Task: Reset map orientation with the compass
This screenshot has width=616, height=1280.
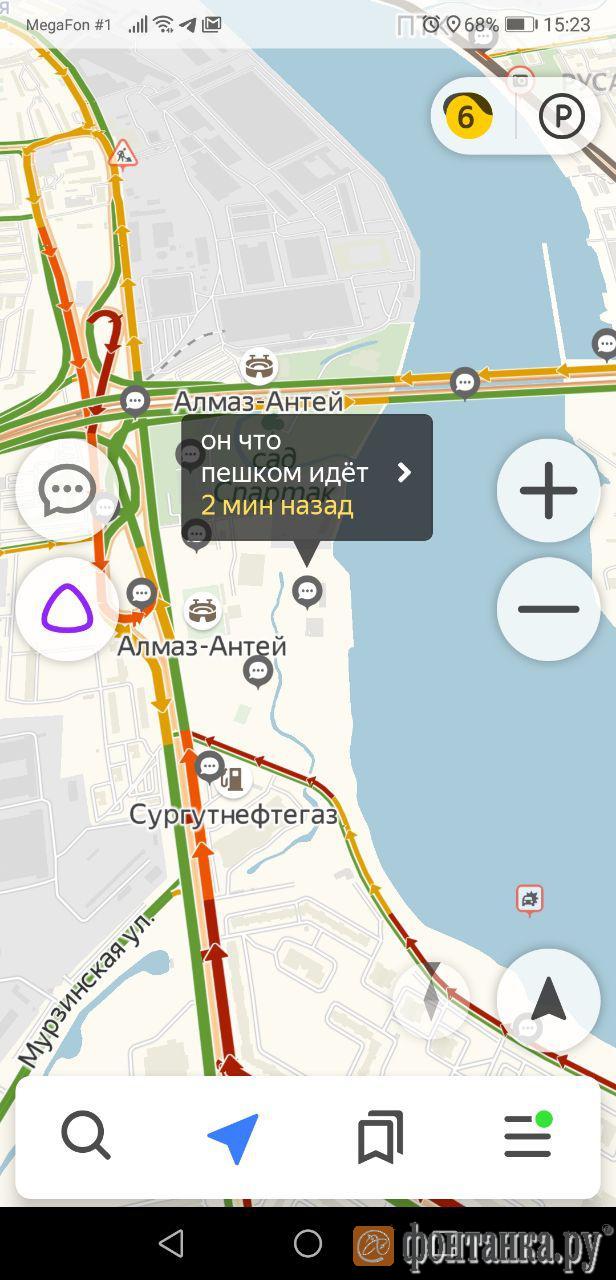Action: (431, 993)
